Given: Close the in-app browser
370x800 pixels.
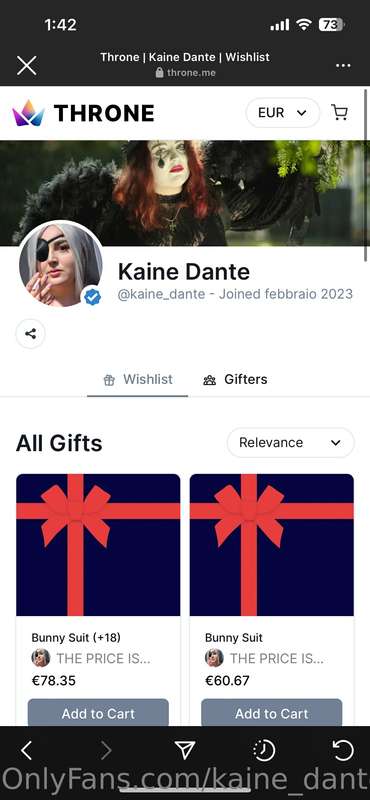Looking at the screenshot, I should point(27,65).
